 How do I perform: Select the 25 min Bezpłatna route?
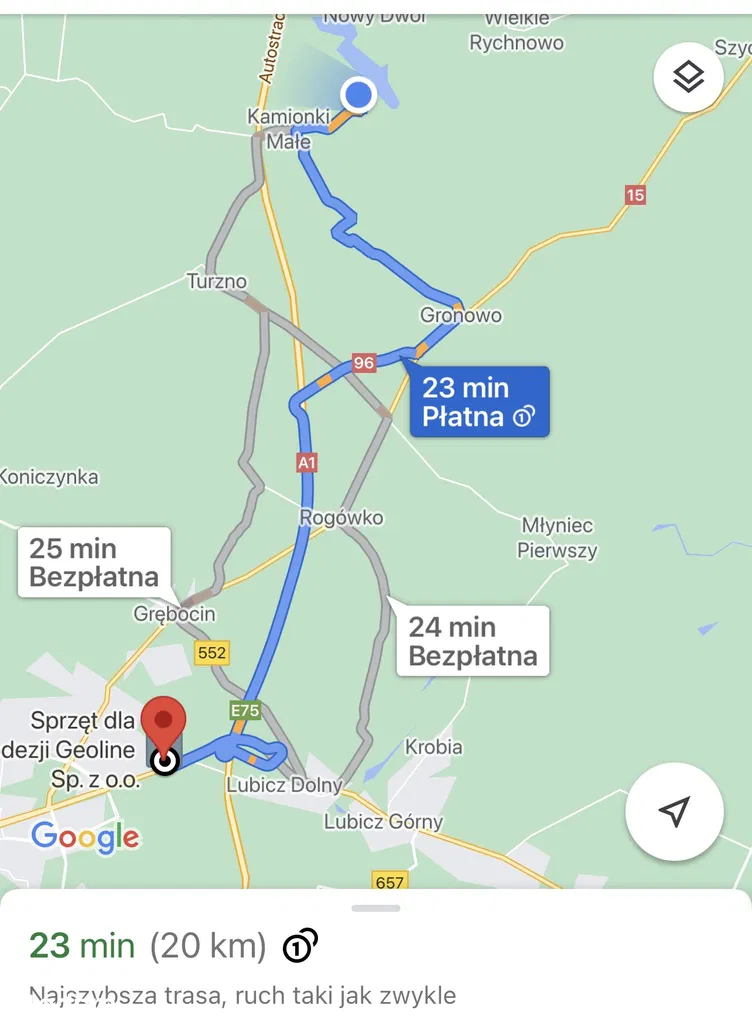coord(94,562)
